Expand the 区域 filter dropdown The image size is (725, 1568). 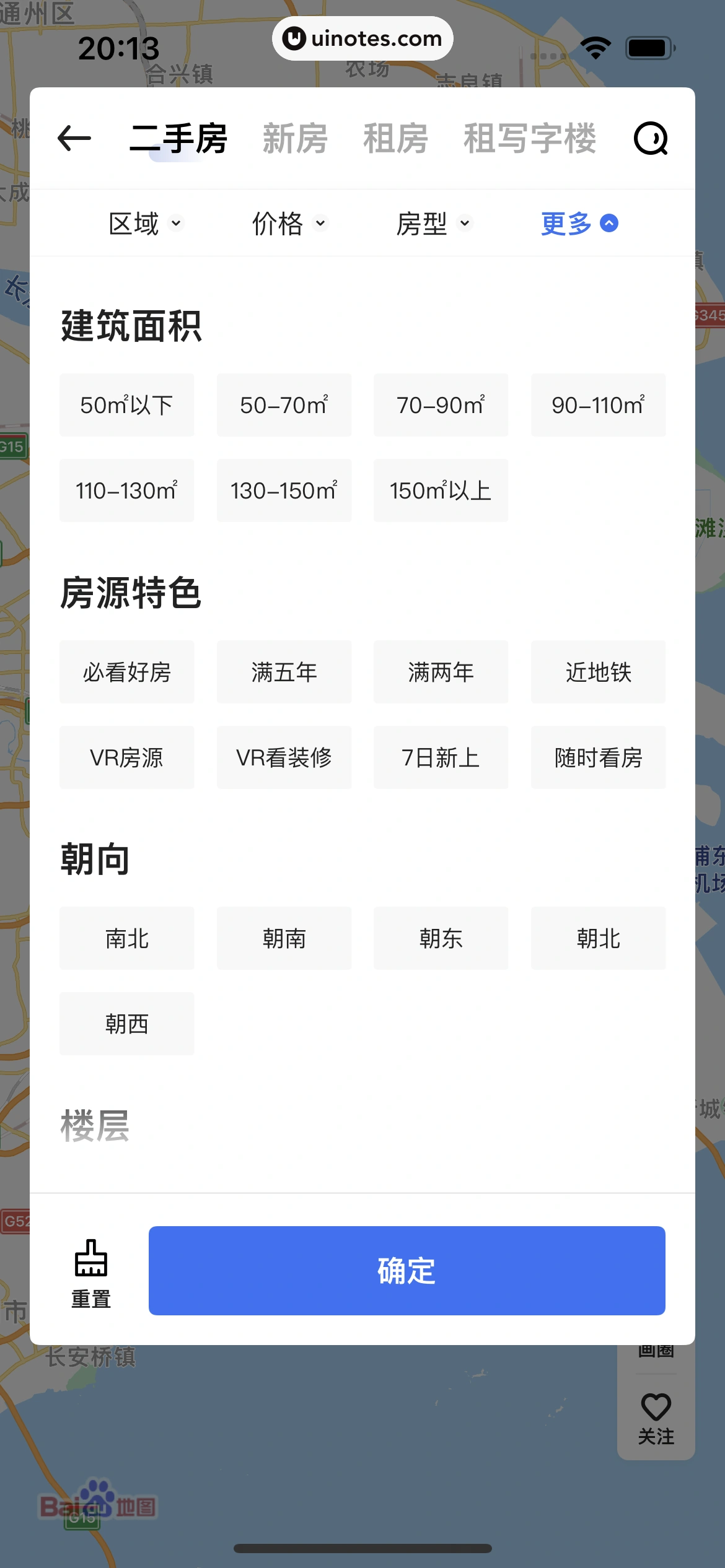click(146, 223)
